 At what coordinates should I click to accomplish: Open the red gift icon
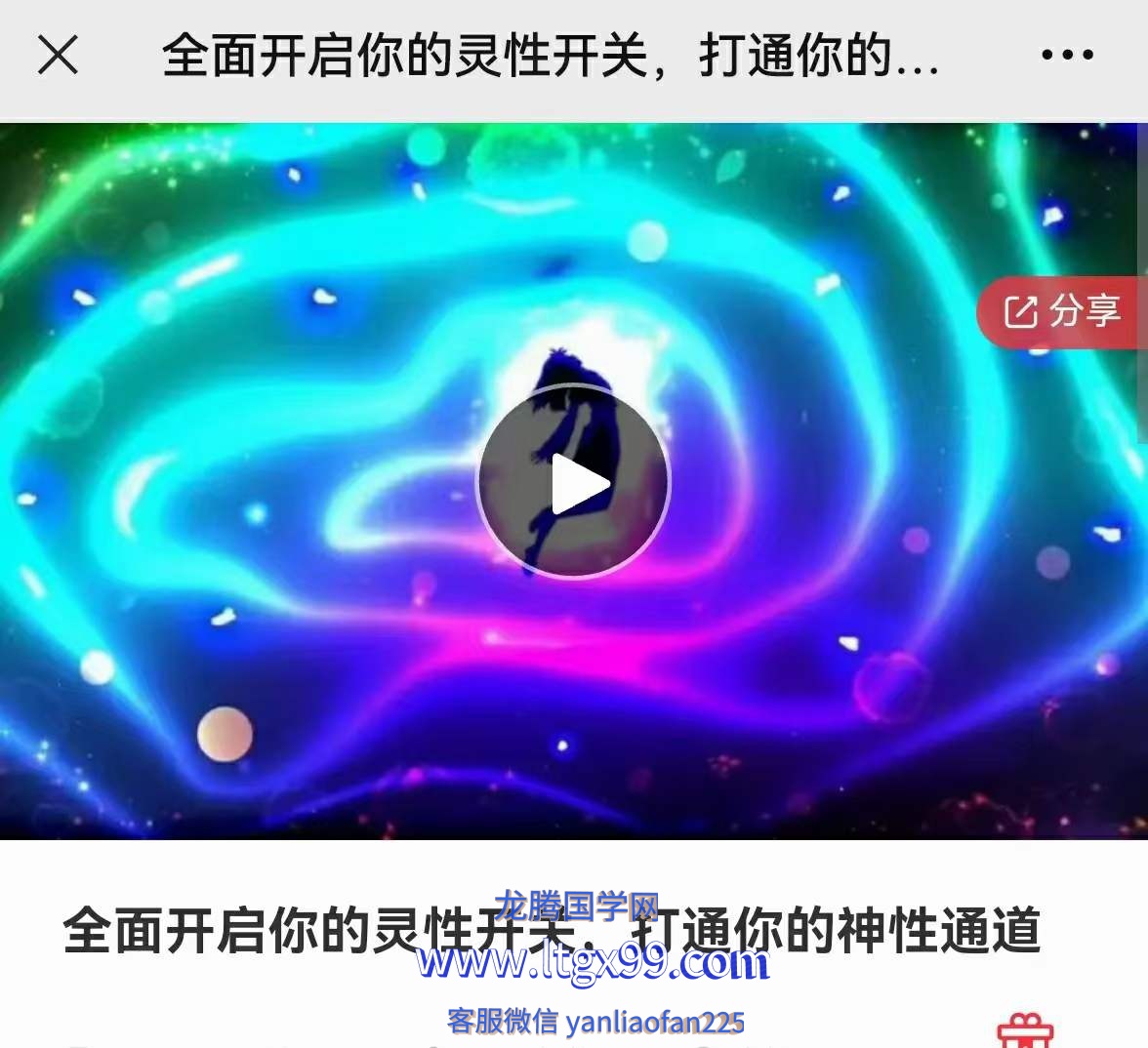pos(1025,1031)
